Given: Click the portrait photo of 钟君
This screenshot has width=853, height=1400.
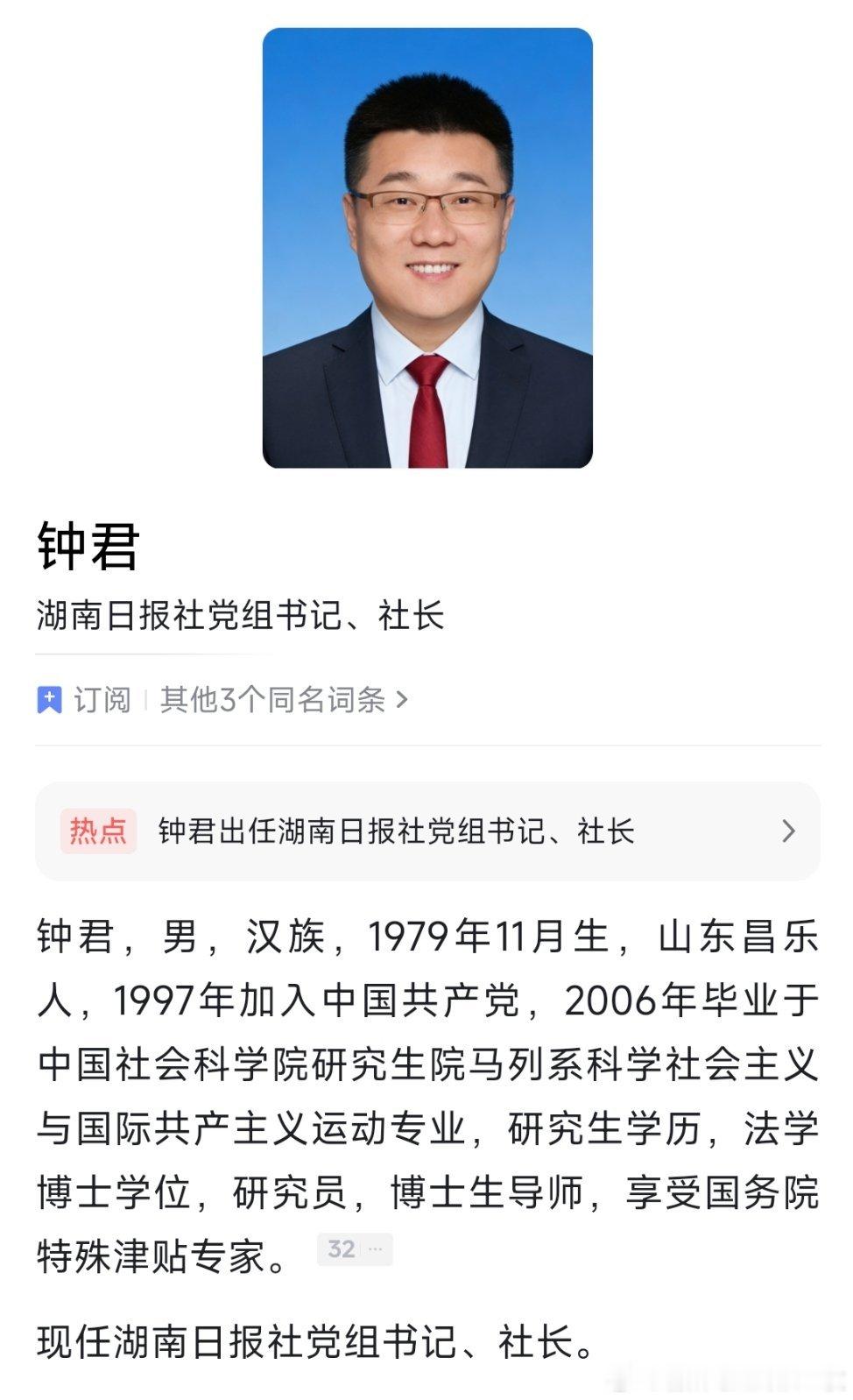Looking at the screenshot, I should tap(426, 248).
